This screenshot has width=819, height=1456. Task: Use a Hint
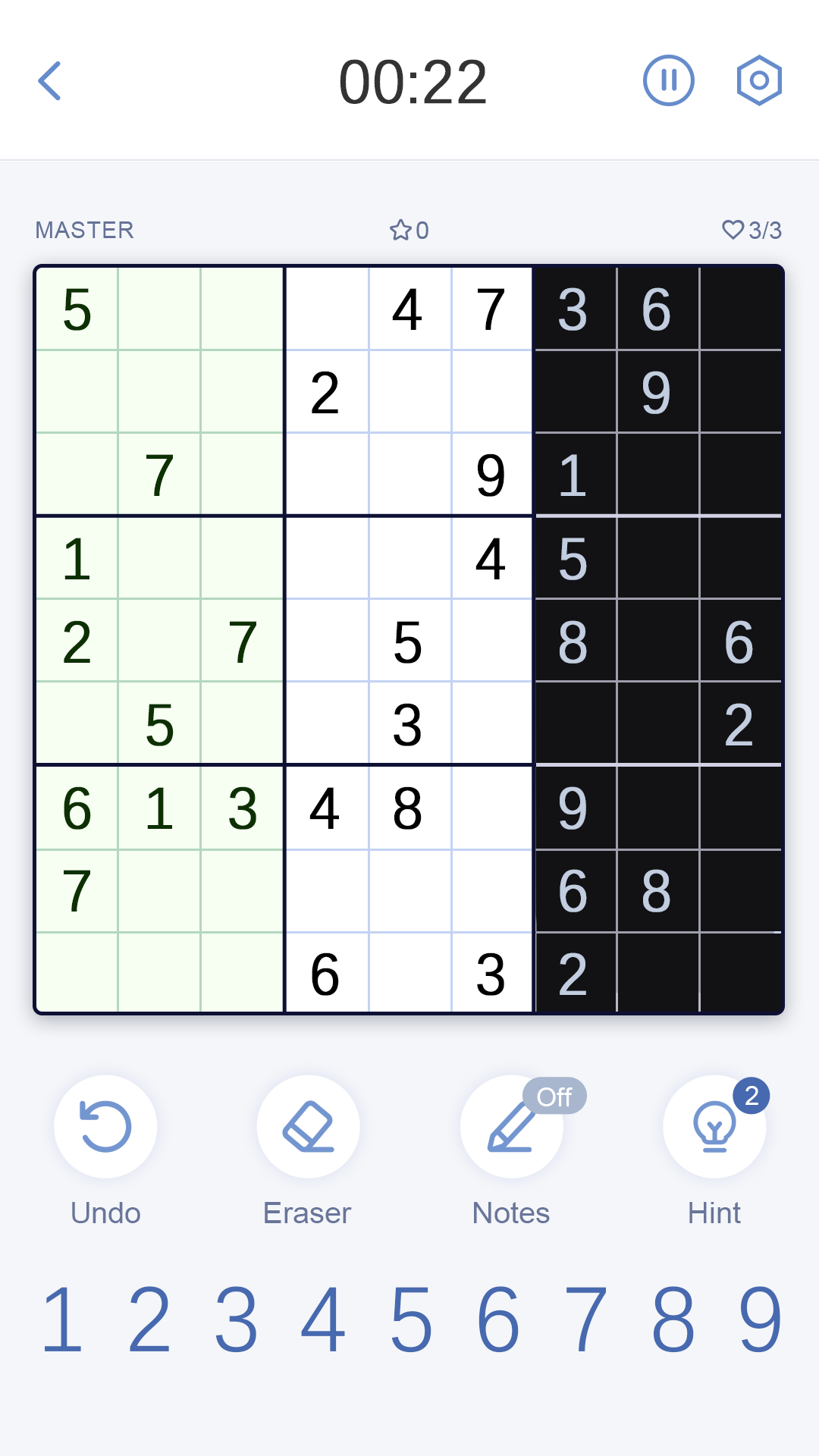click(x=714, y=1127)
